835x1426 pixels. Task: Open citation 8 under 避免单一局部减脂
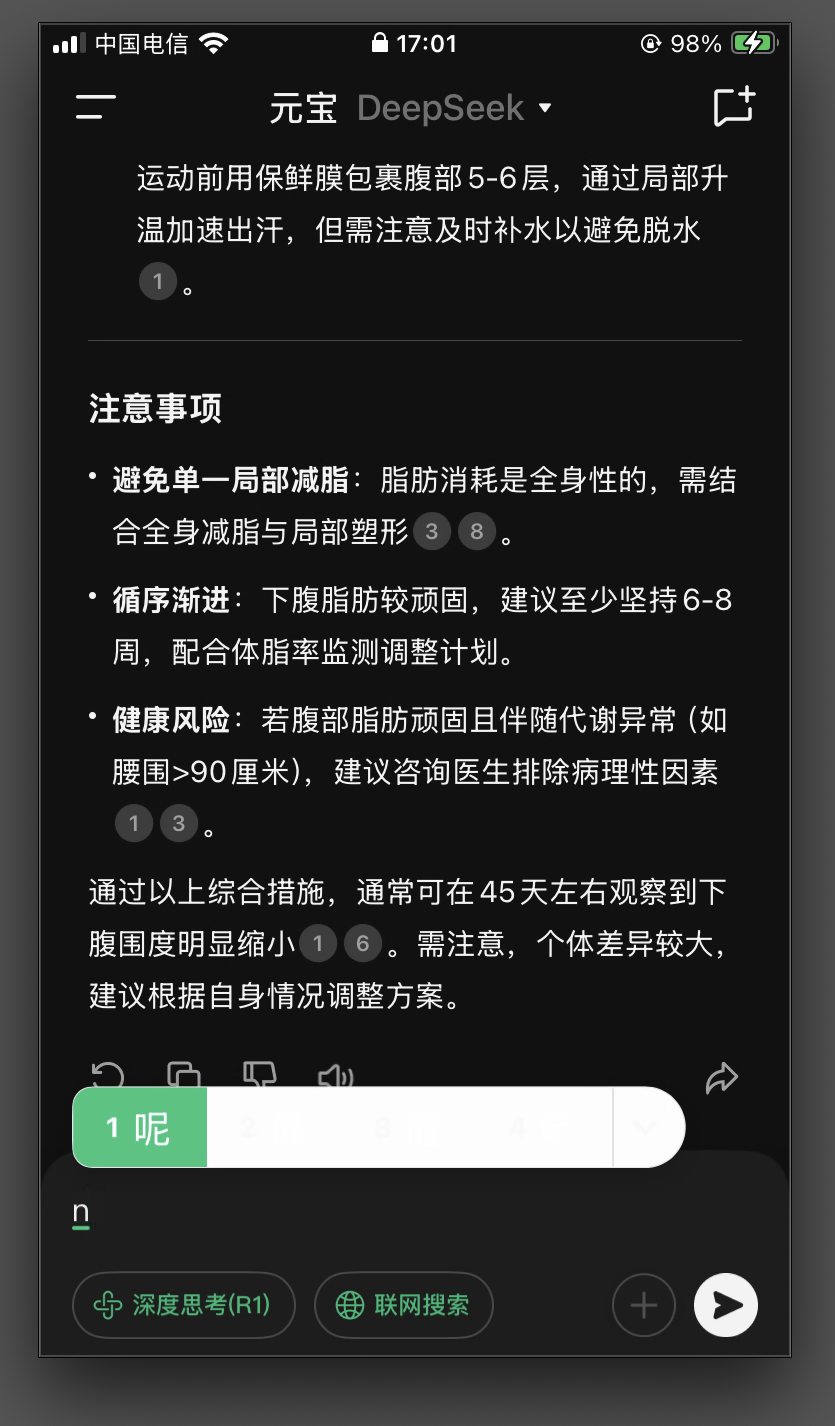(477, 531)
